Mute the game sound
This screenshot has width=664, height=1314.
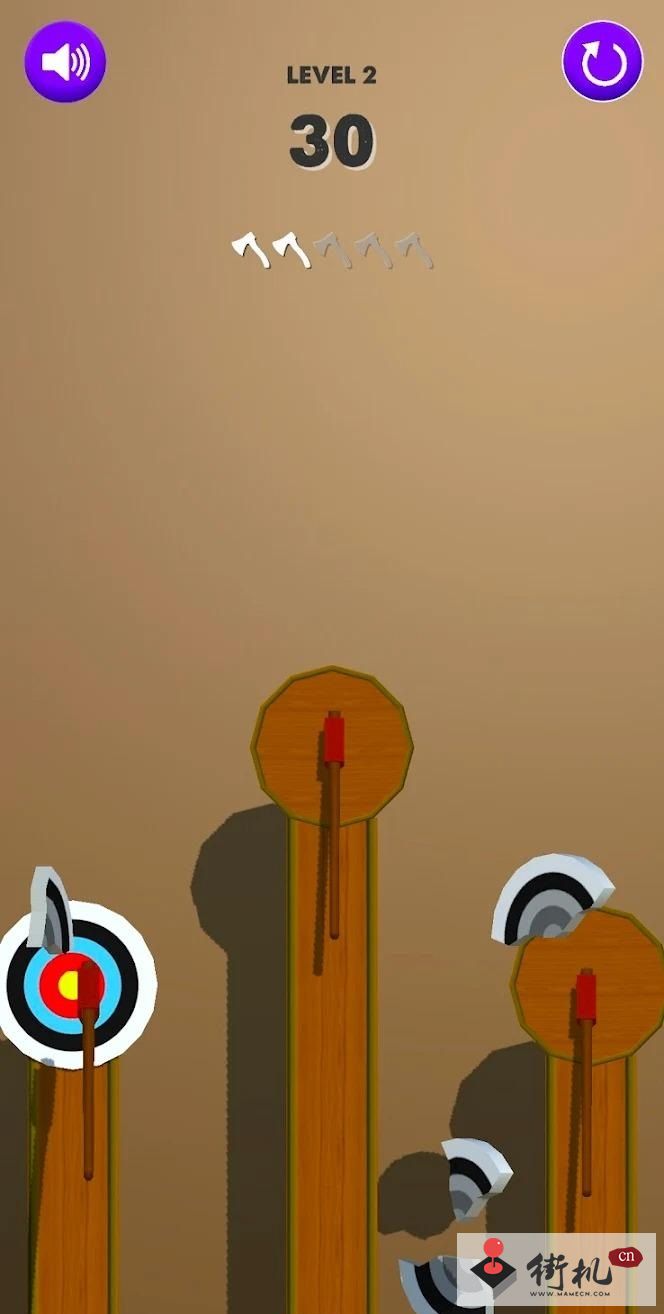click(65, 62)
